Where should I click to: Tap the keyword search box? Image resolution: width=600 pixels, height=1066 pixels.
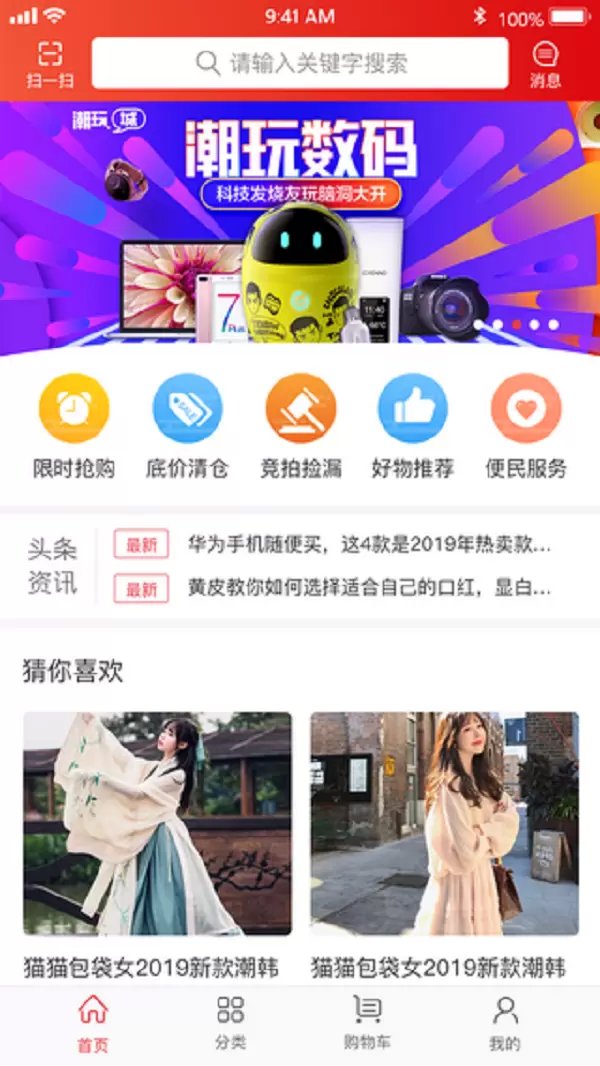(x=300, y=63)
